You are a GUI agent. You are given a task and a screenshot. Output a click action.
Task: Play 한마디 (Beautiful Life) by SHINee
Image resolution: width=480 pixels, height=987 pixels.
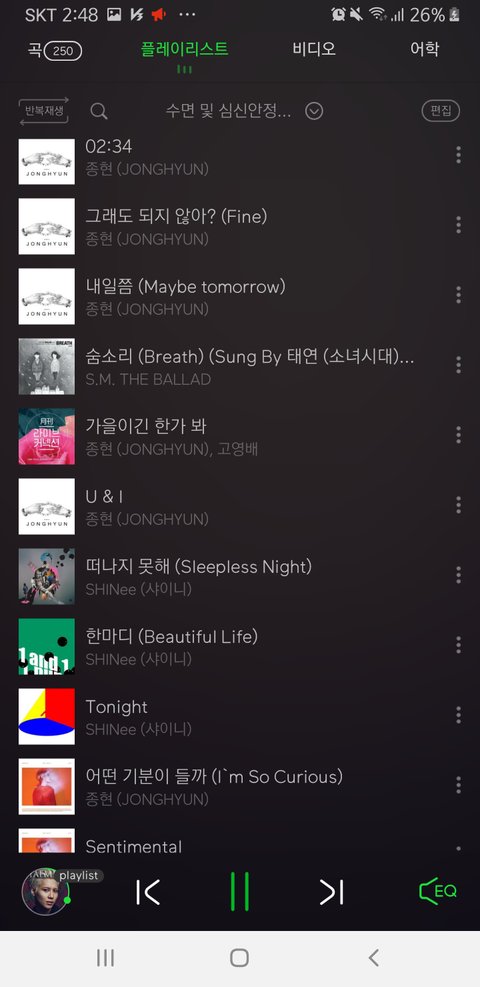tap(240, 647)
